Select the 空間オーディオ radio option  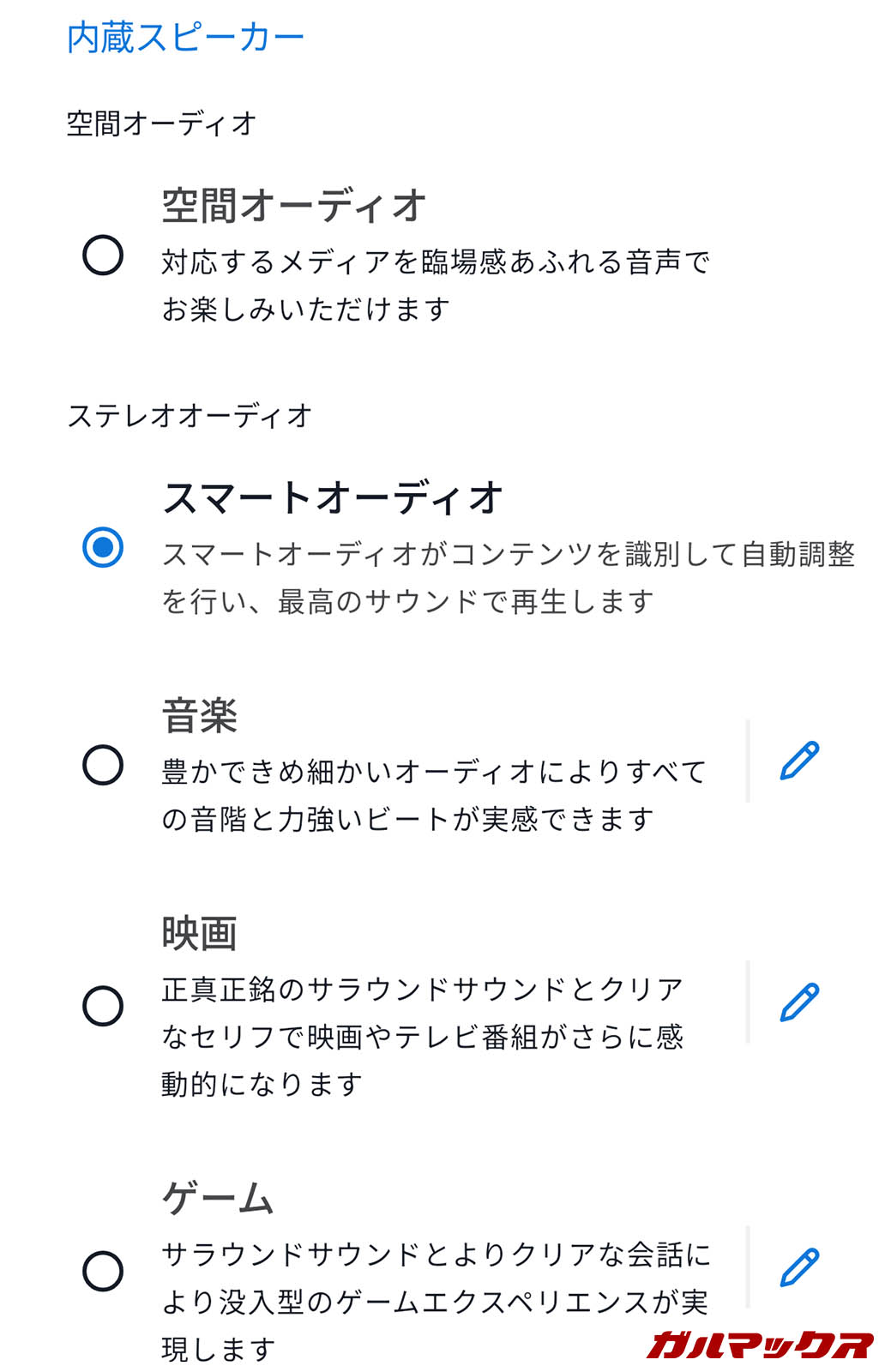pyautogui.click(x=103, y=256)
